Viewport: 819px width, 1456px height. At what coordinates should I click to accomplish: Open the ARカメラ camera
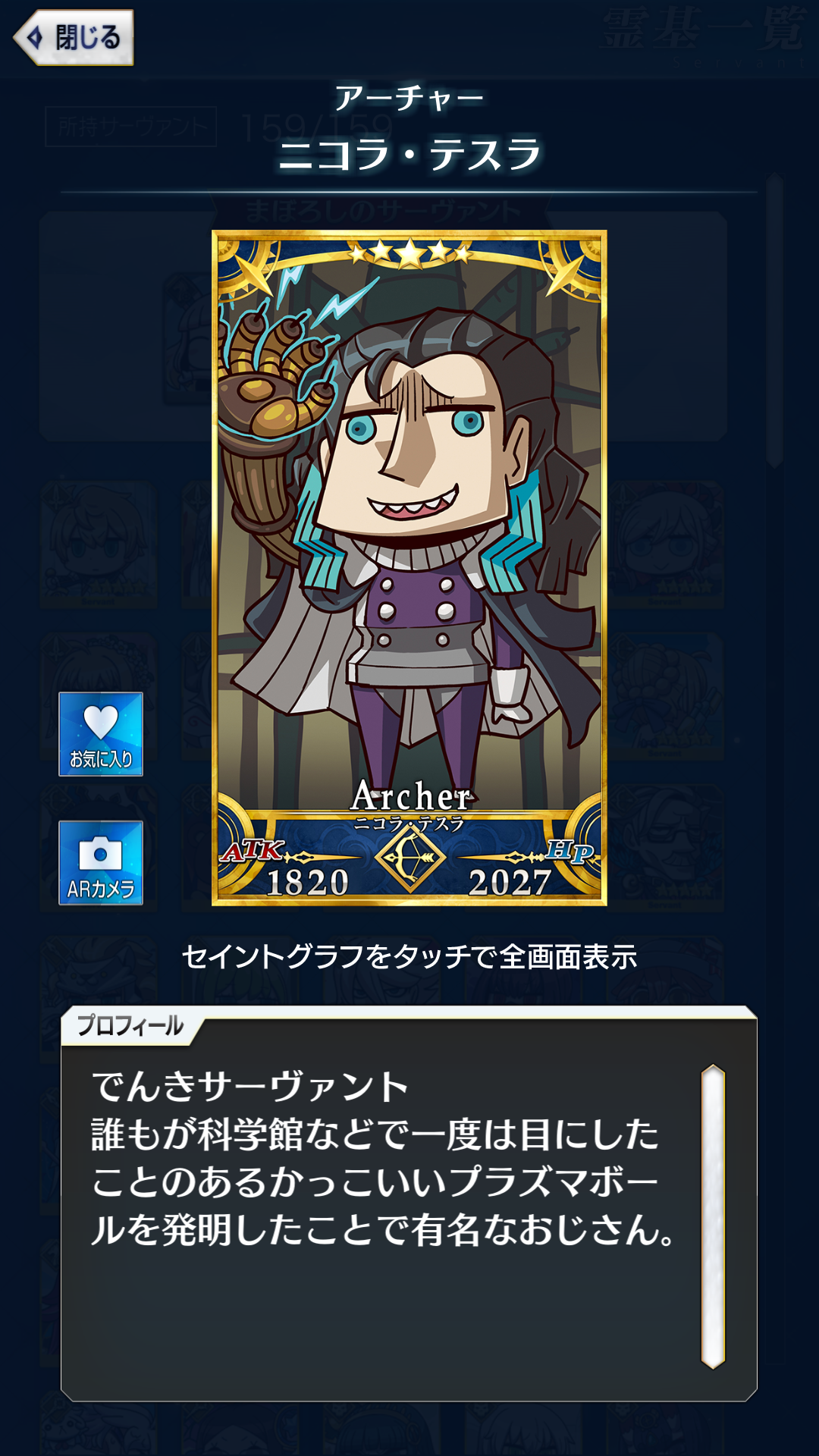coord(101,863)
